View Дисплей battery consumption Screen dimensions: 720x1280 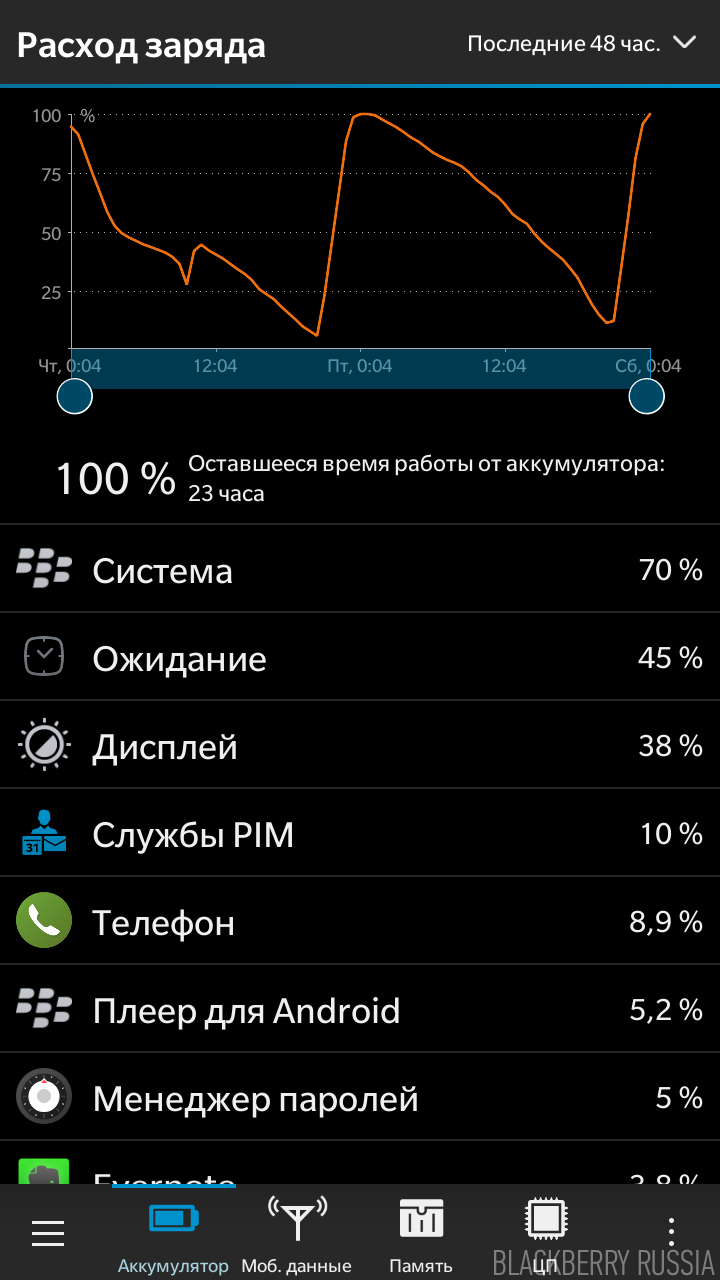[x=360, y=746]
